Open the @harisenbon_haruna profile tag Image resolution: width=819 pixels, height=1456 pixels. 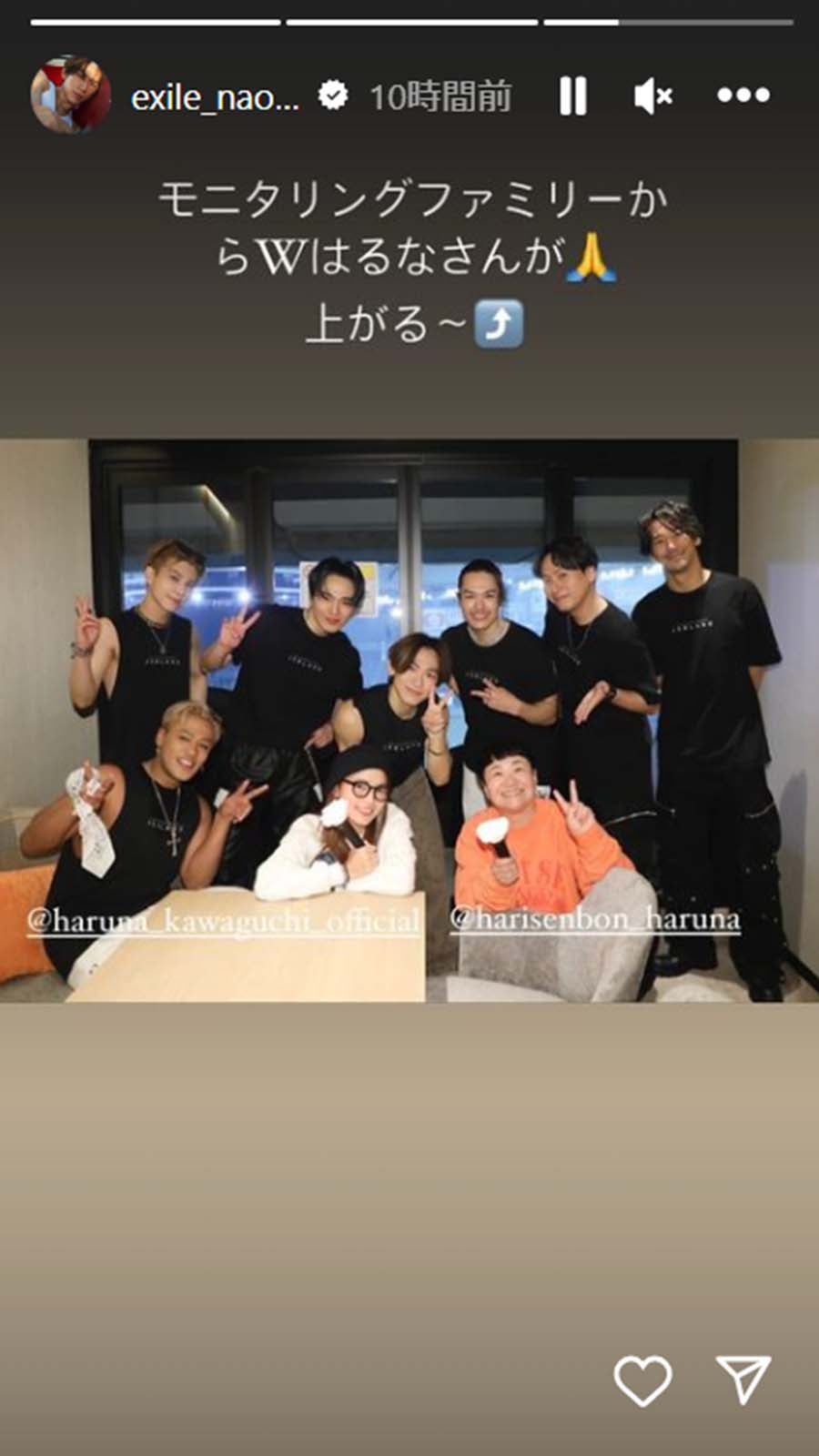(597, 920)
